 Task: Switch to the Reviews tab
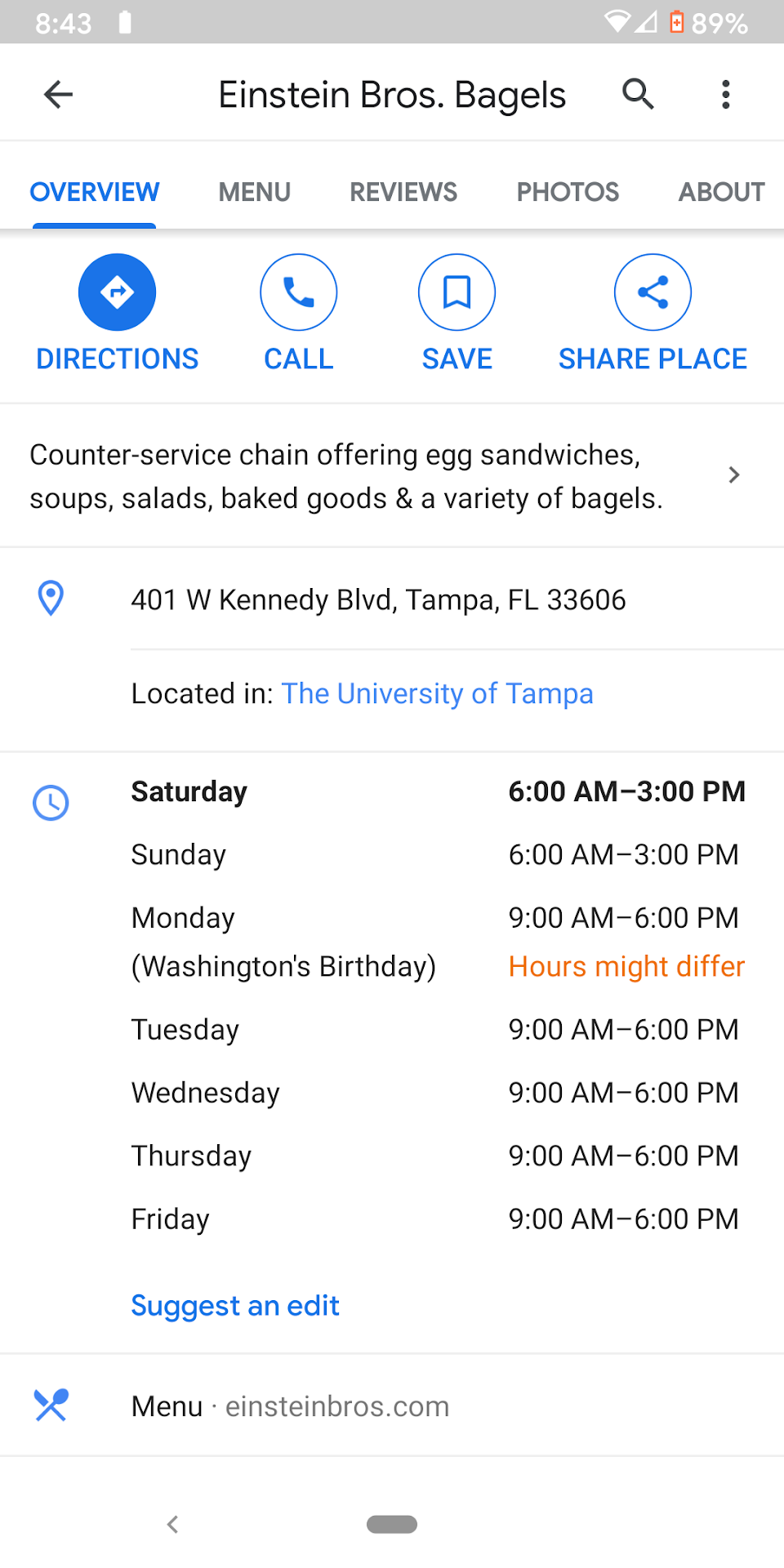point(403,192)
